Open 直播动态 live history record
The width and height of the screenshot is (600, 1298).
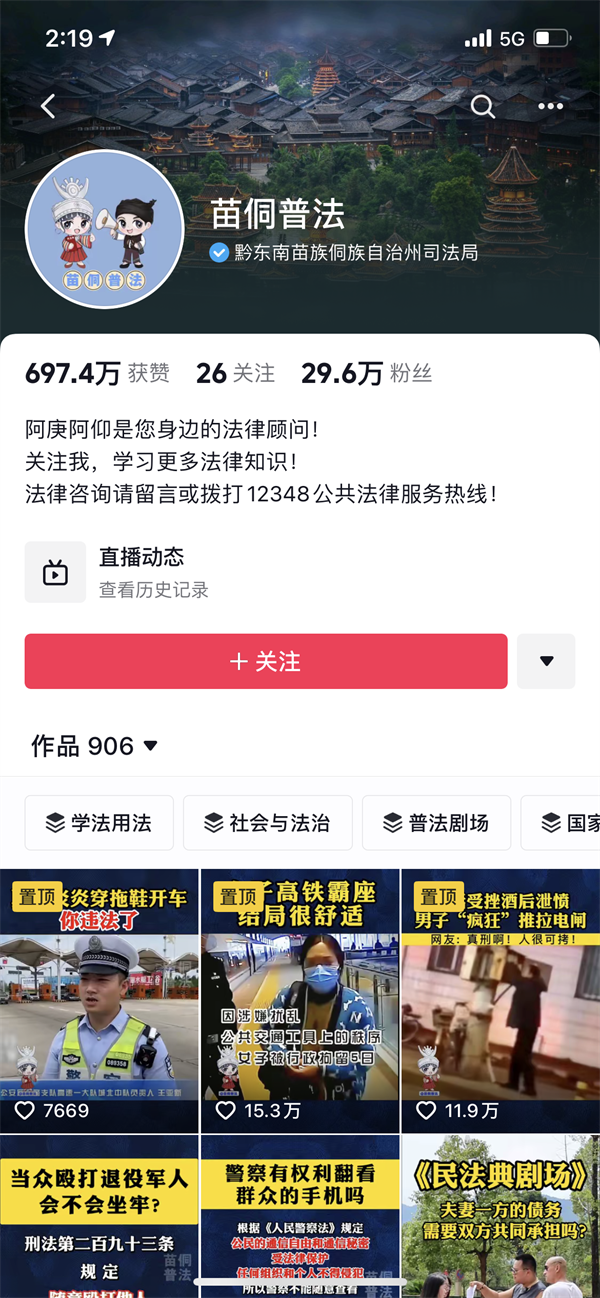click(x=140, y=572)
